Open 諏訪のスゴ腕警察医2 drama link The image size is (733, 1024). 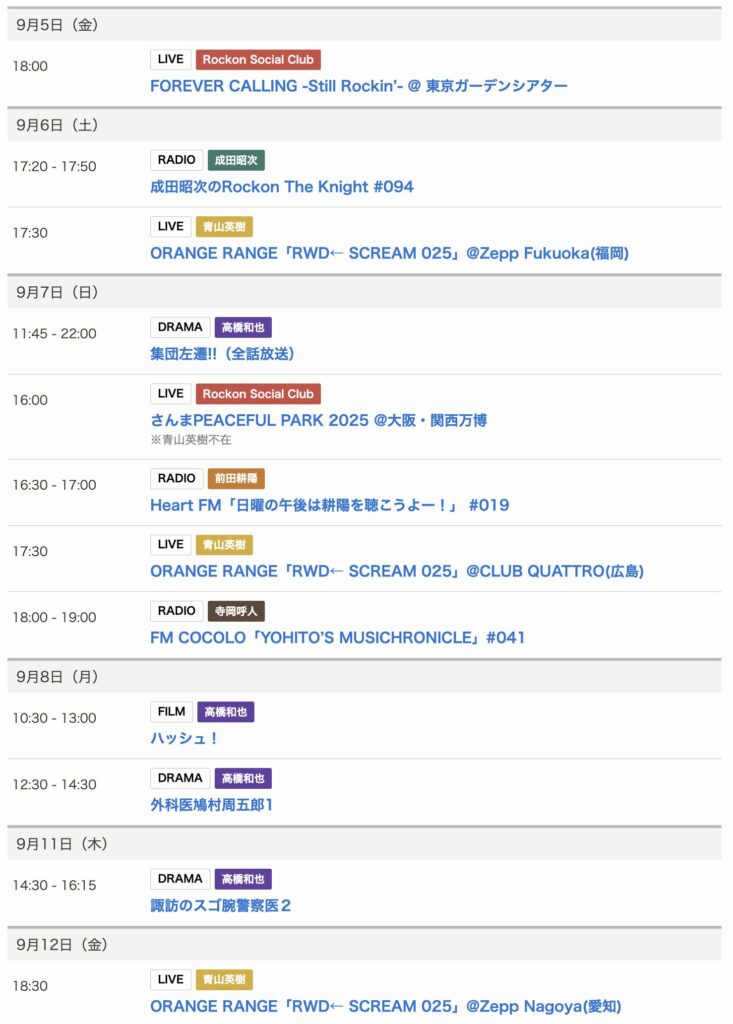(220, 905)
